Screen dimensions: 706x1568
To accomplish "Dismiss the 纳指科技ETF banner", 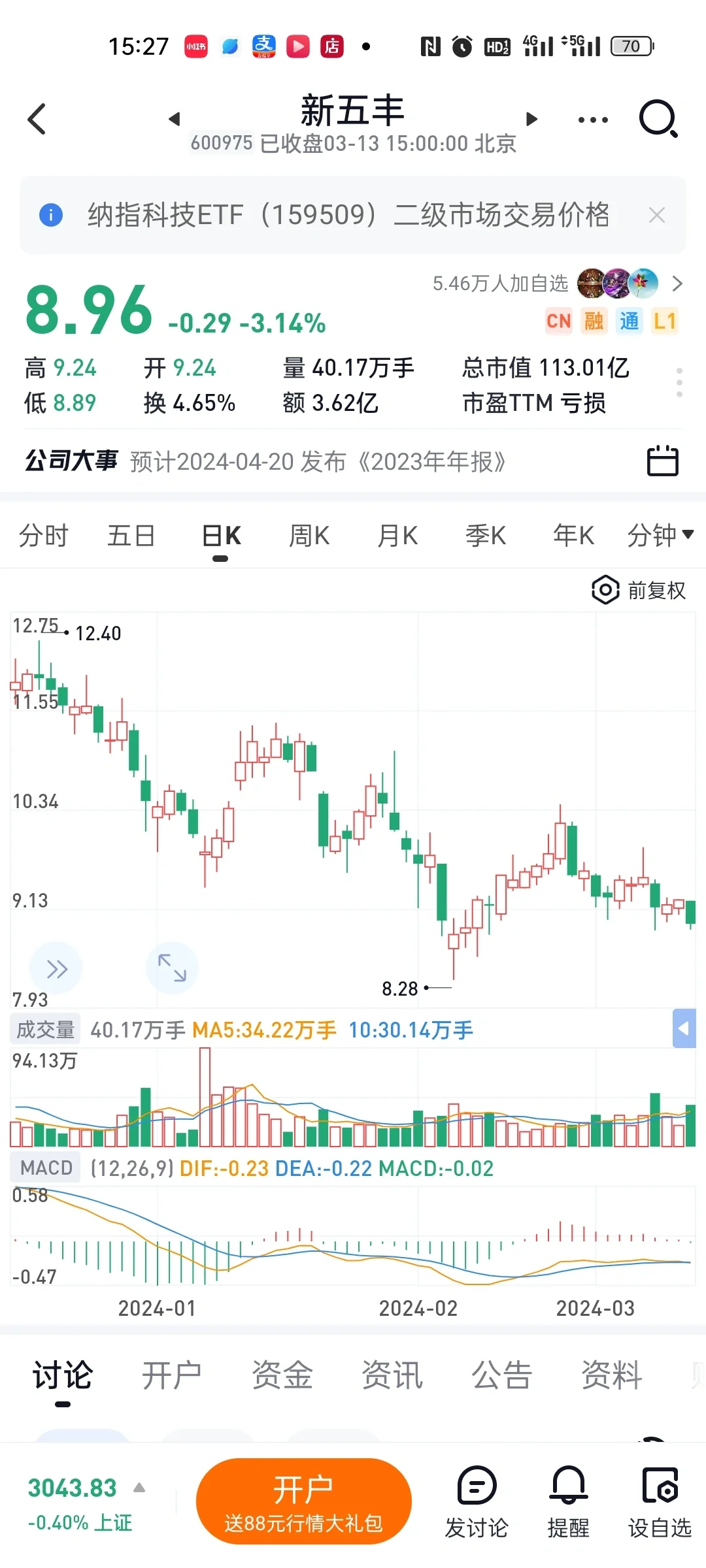I will tap(657, 214).
